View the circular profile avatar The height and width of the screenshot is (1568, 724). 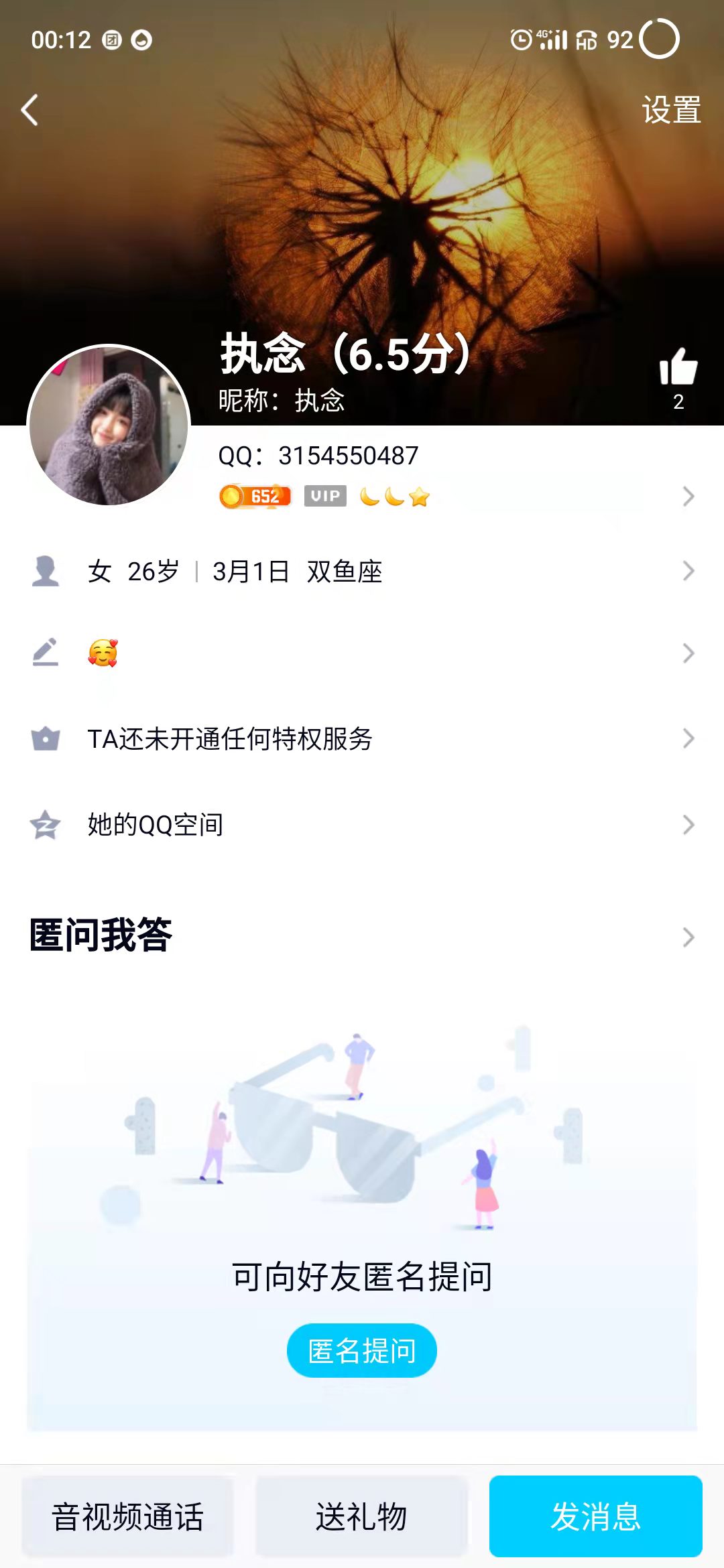click(x=109, y=424)
